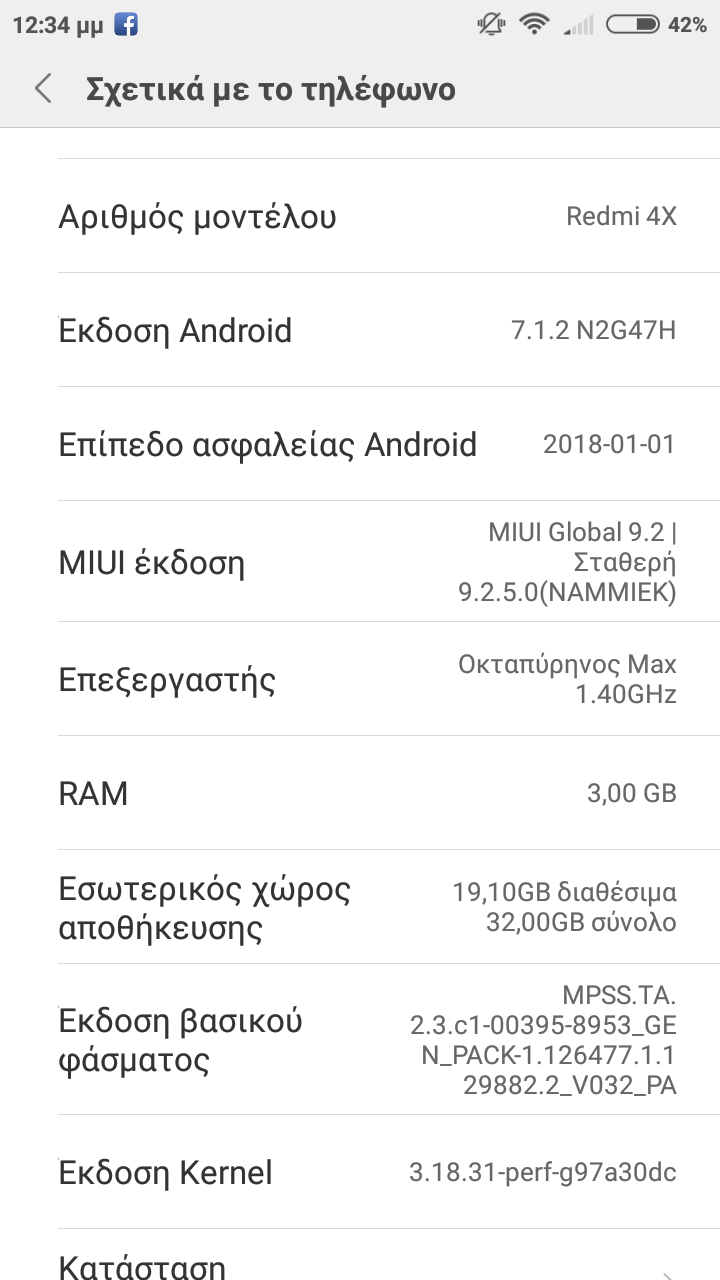
Task: Go back from Σχετικά με το τηλέφωνο
Action: pyautogui.click(x=43, y=89)
